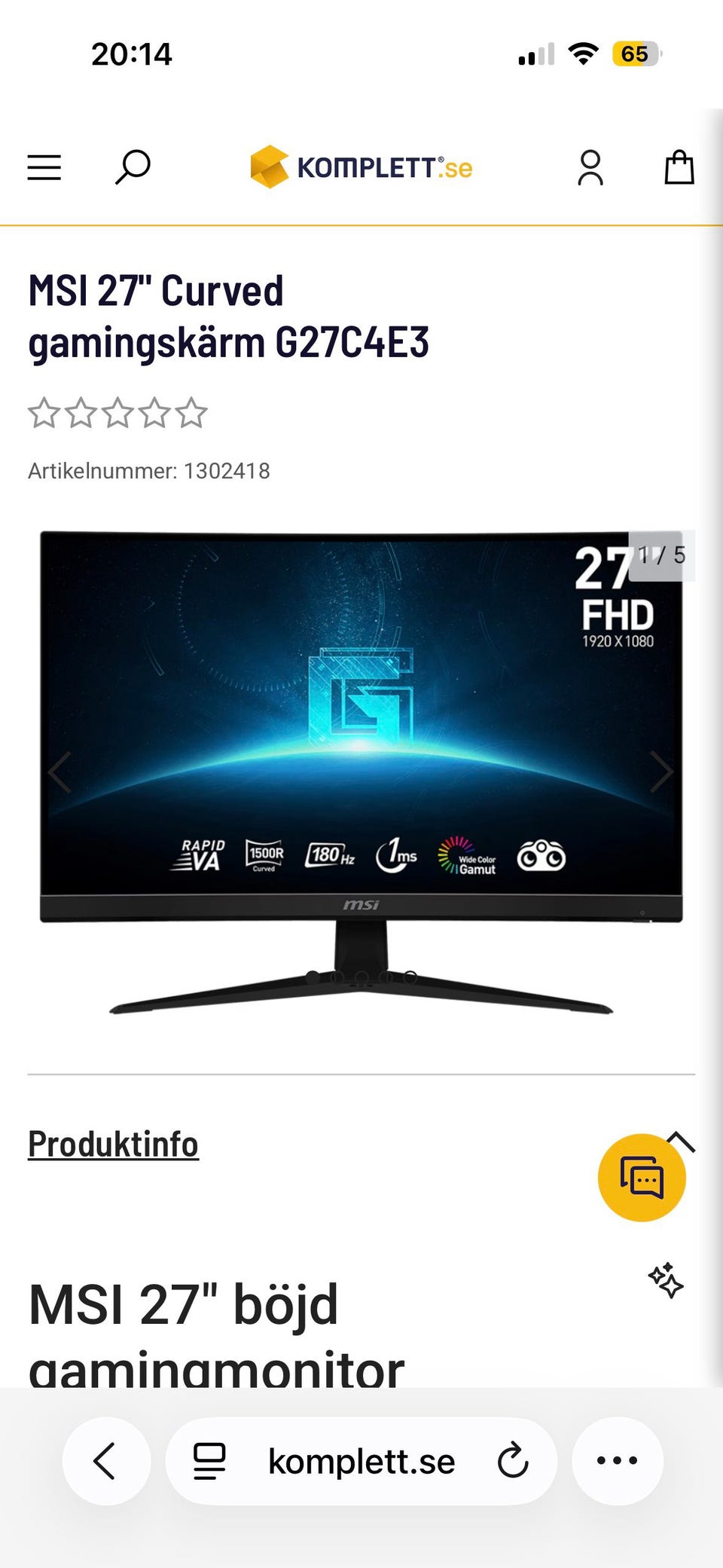Open the search icon
Screen dimensions: 723x1568
134,167
